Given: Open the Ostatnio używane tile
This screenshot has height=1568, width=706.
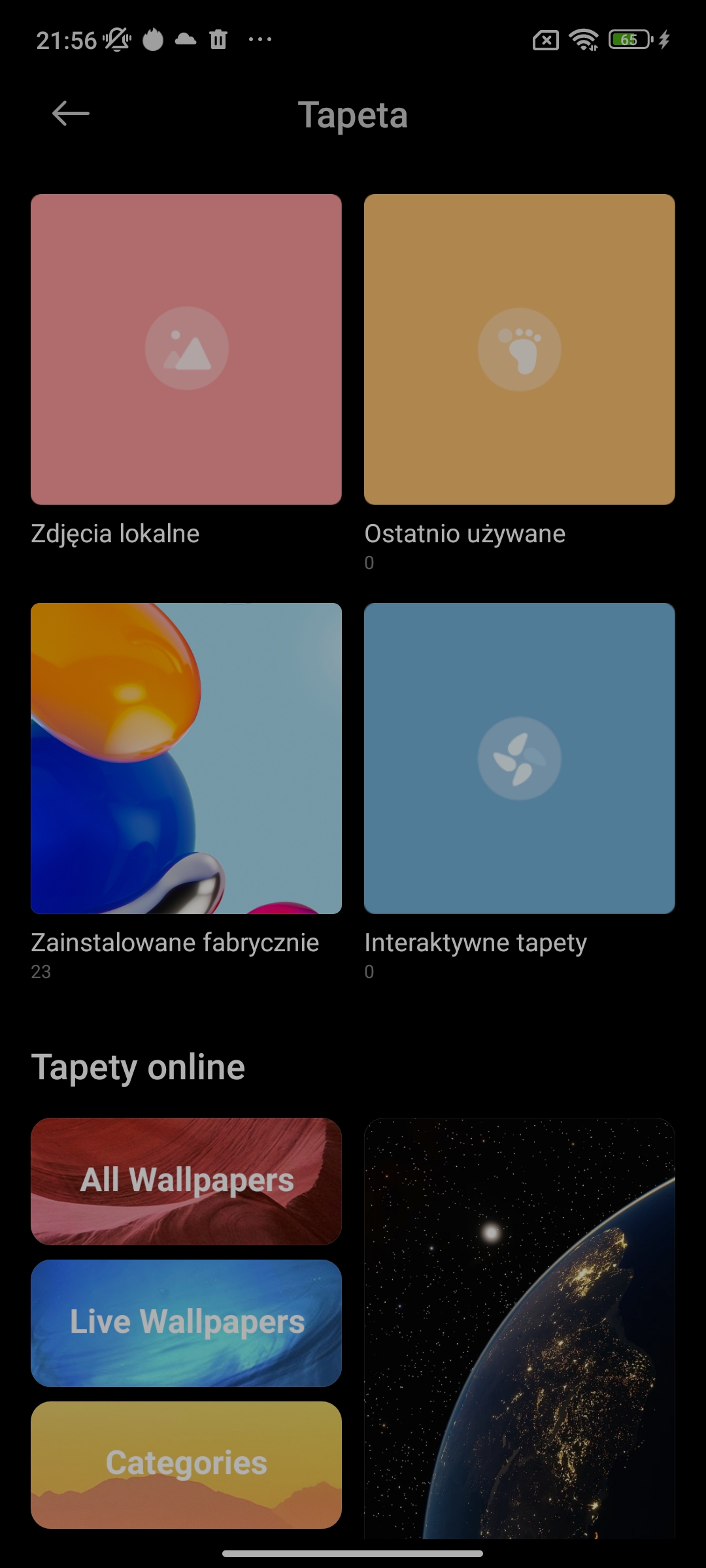Looking at the screenshot, I should (520, 350).
